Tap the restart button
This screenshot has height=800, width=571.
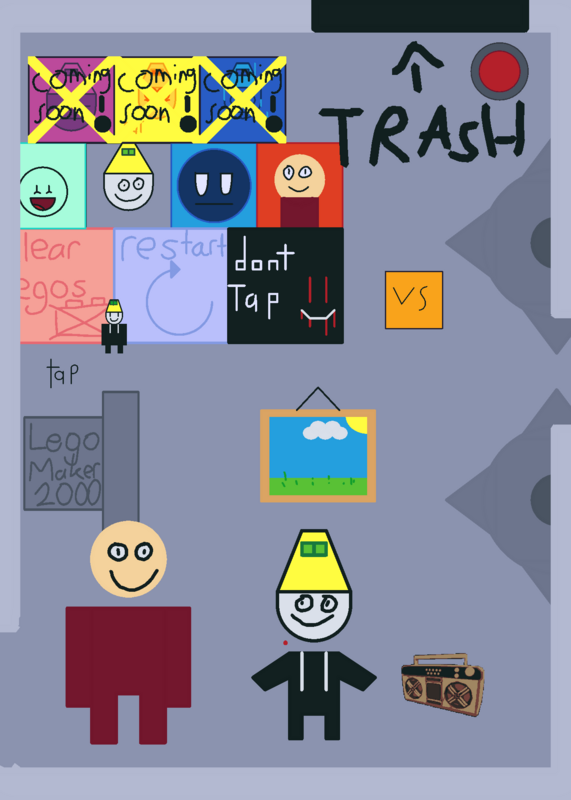[170, 286]
